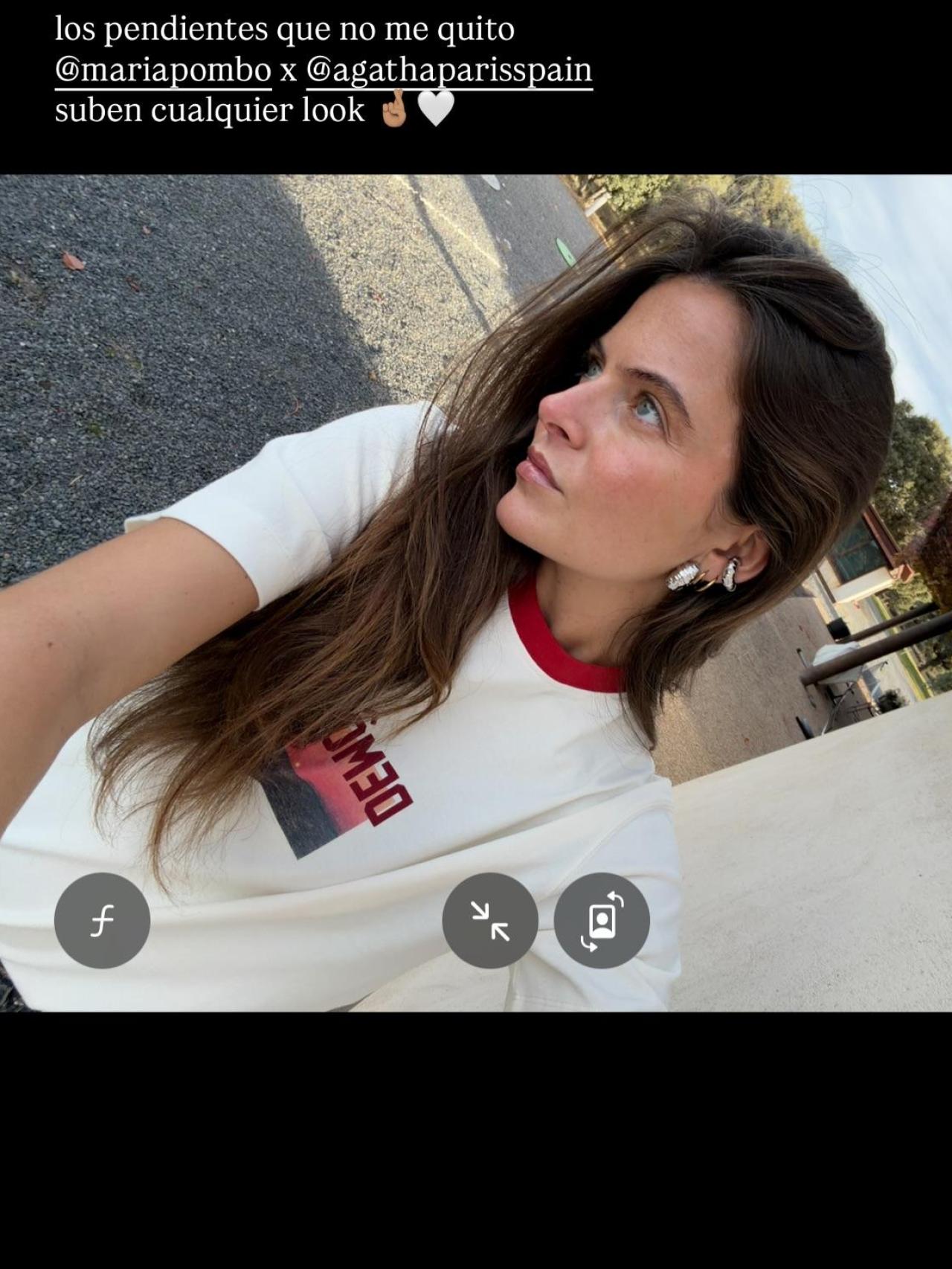The width and height of the screenshot is (952, 1269).
Task: Click the underlined @mariapombo tag
Action: pyautogui.click(x=162, y=71)
